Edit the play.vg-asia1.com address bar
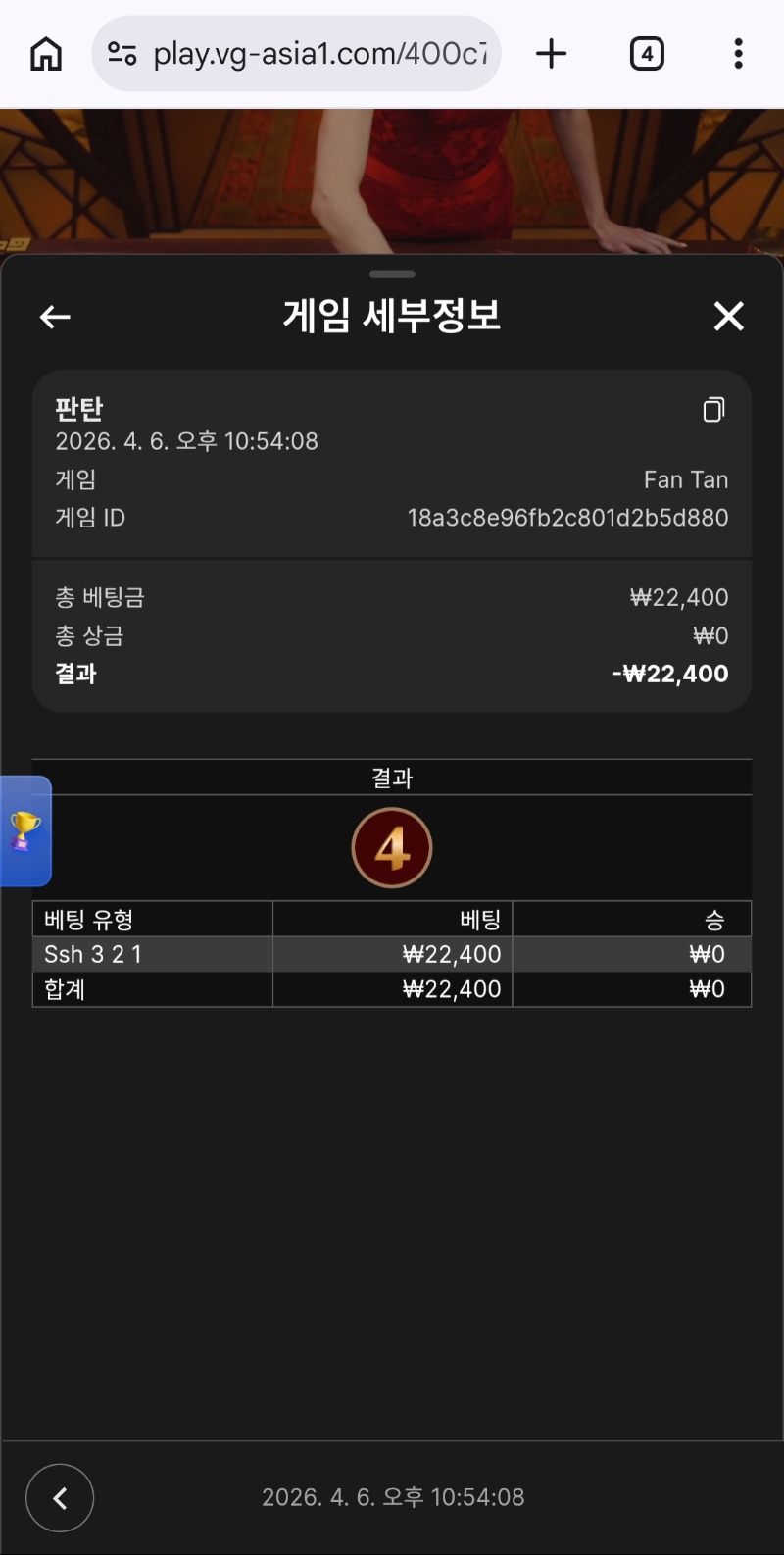The width and height of the screenshot is (784, 1555). (x=314, y=54)
